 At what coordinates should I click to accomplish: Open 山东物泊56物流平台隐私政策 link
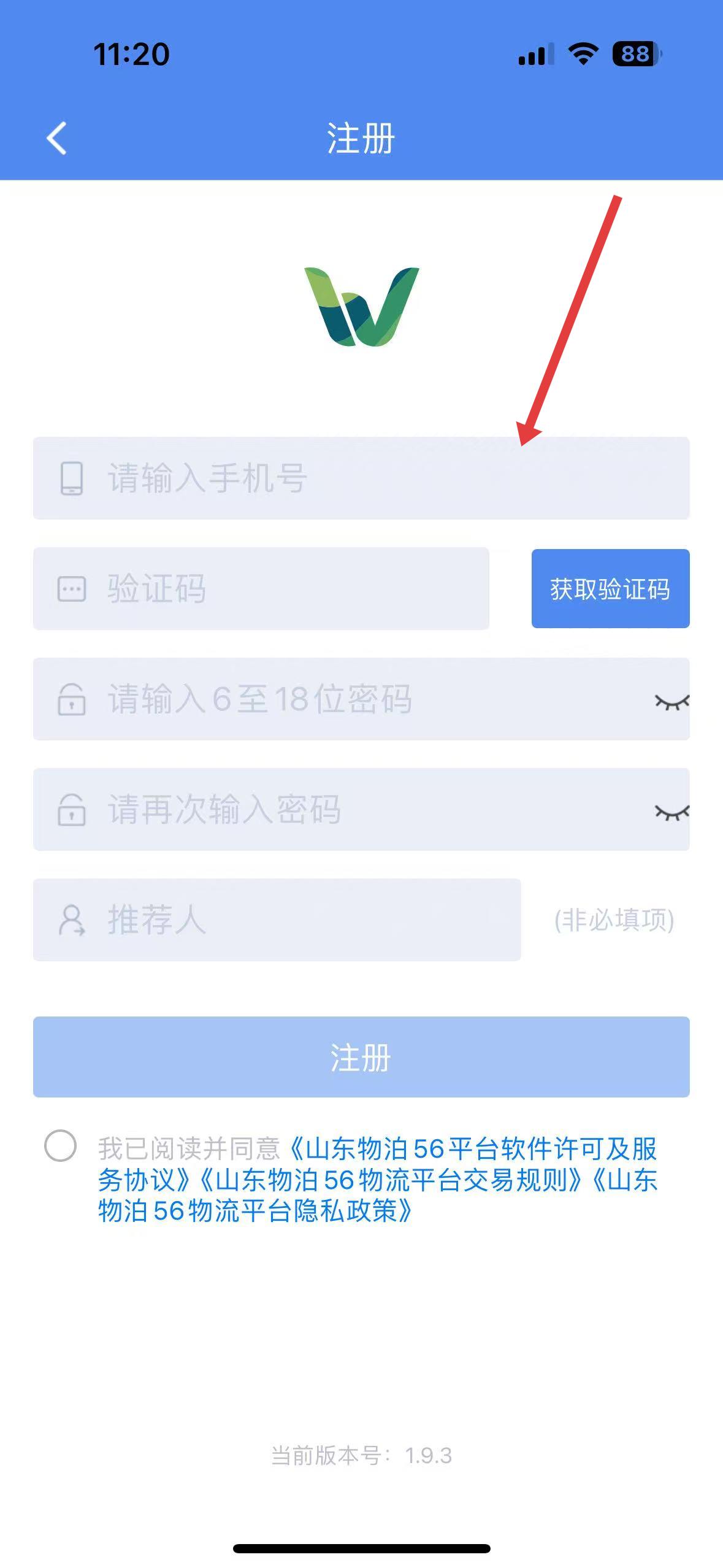(254, 1210)
